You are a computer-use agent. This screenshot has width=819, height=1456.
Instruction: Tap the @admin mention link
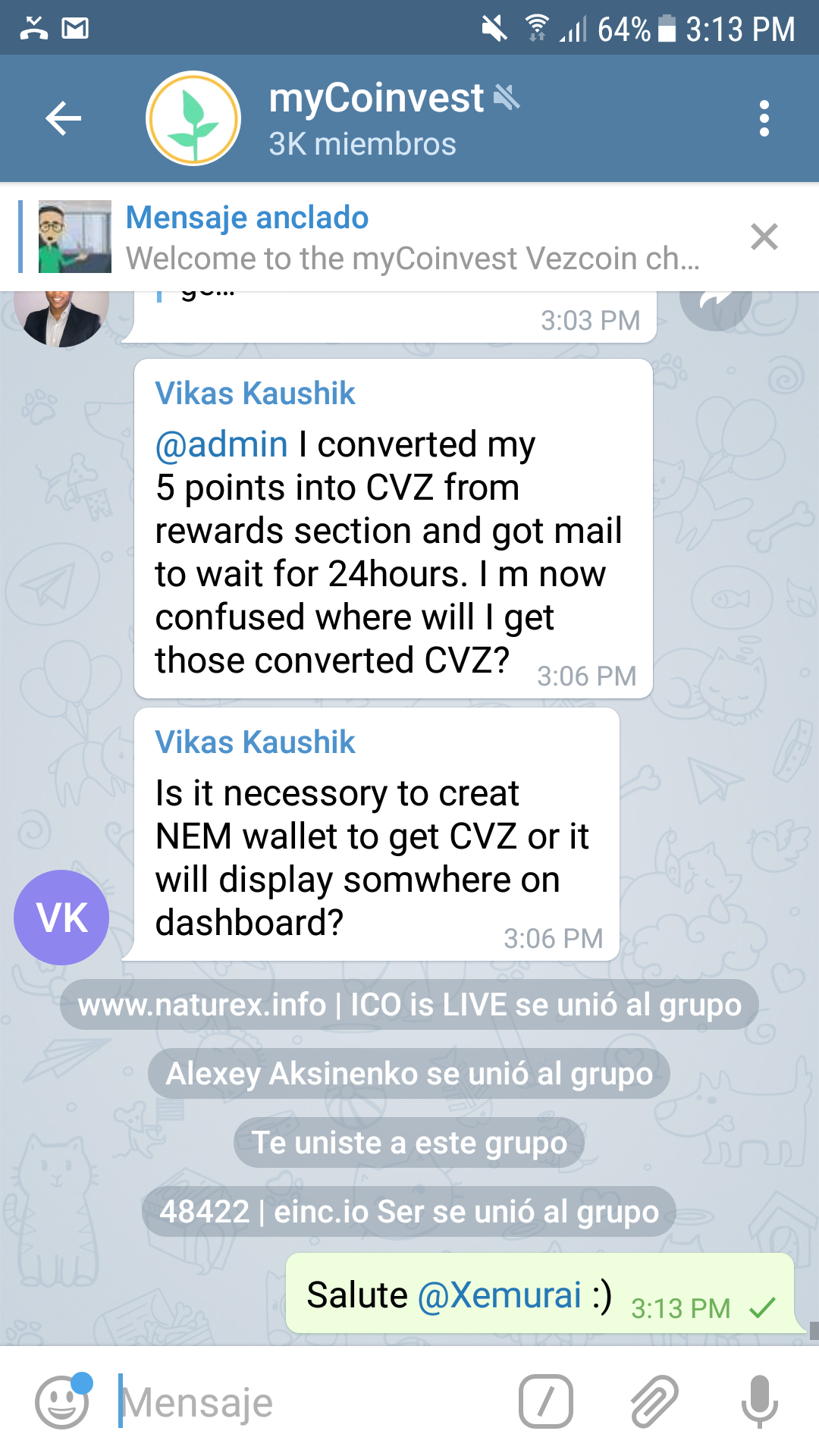click(221, 444)
